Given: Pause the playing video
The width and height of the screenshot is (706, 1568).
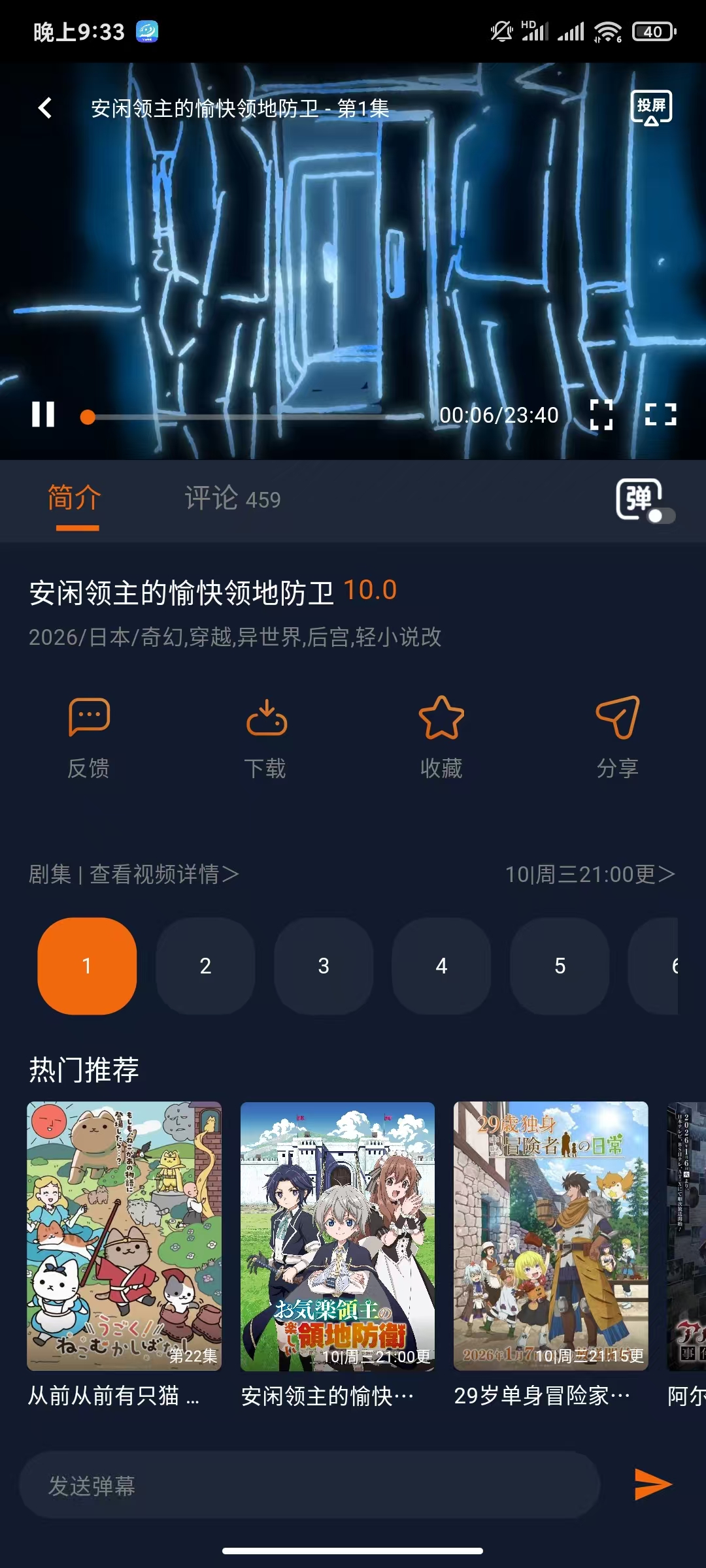Looking at the screenshot, I should (x=43, y=414).
